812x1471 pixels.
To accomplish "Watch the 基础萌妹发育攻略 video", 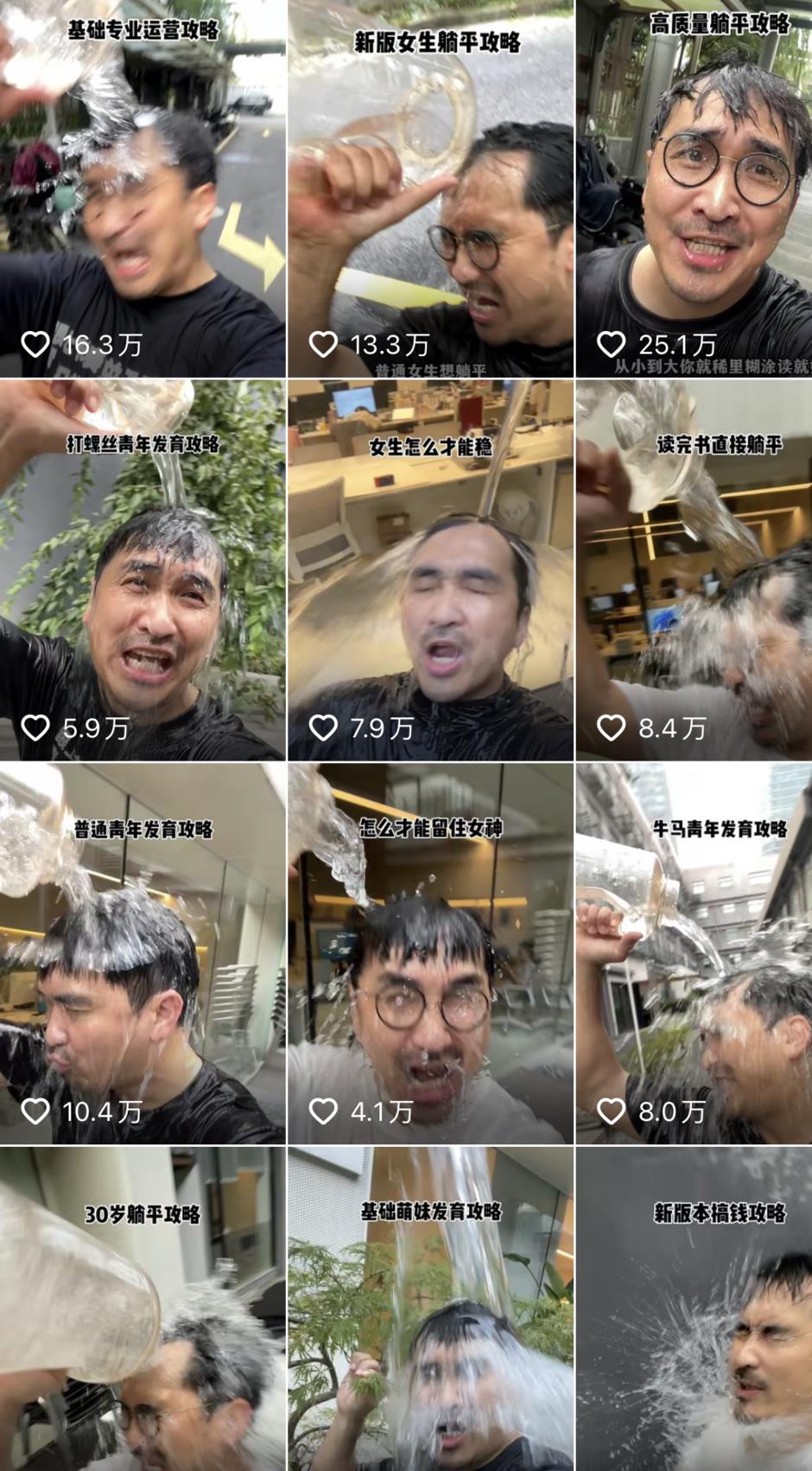I will click(x=430, y=1309).
